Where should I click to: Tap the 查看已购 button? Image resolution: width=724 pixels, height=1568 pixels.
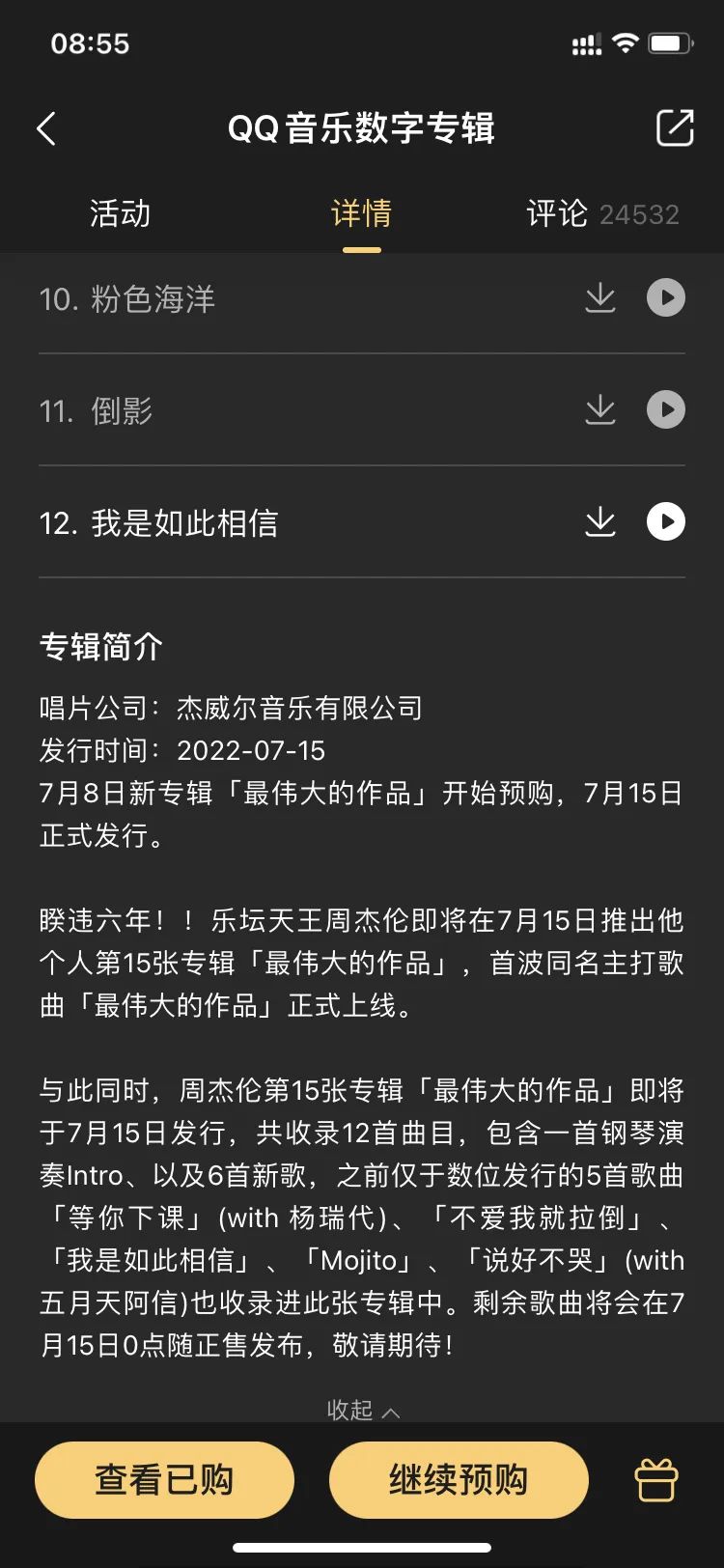pos(164,1479)
